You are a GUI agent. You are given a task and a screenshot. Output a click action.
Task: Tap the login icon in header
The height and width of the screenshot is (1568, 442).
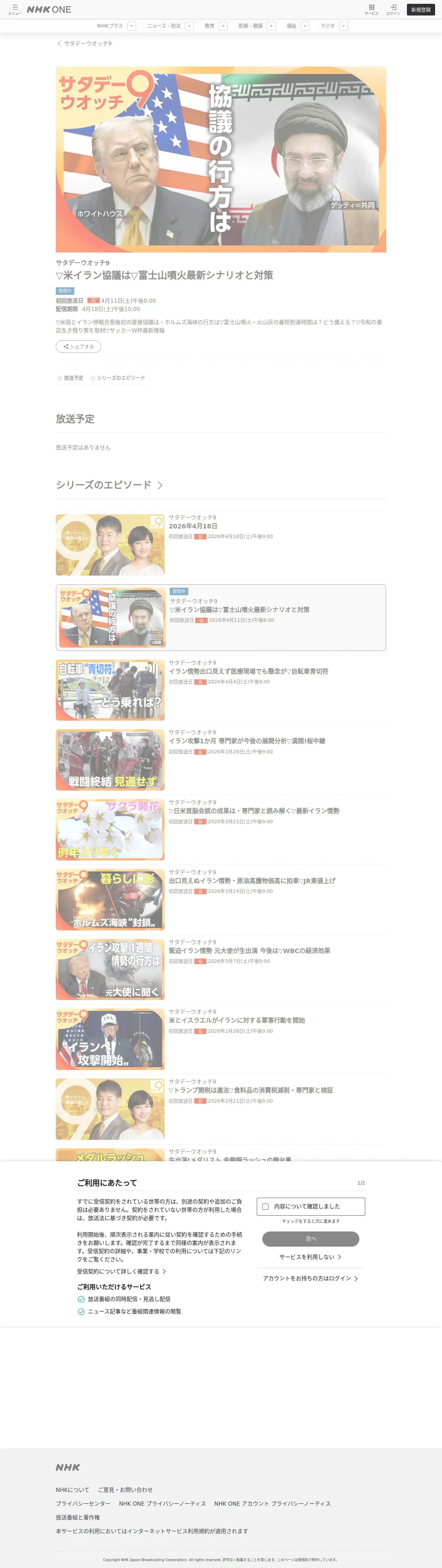(x=393, y=9)
